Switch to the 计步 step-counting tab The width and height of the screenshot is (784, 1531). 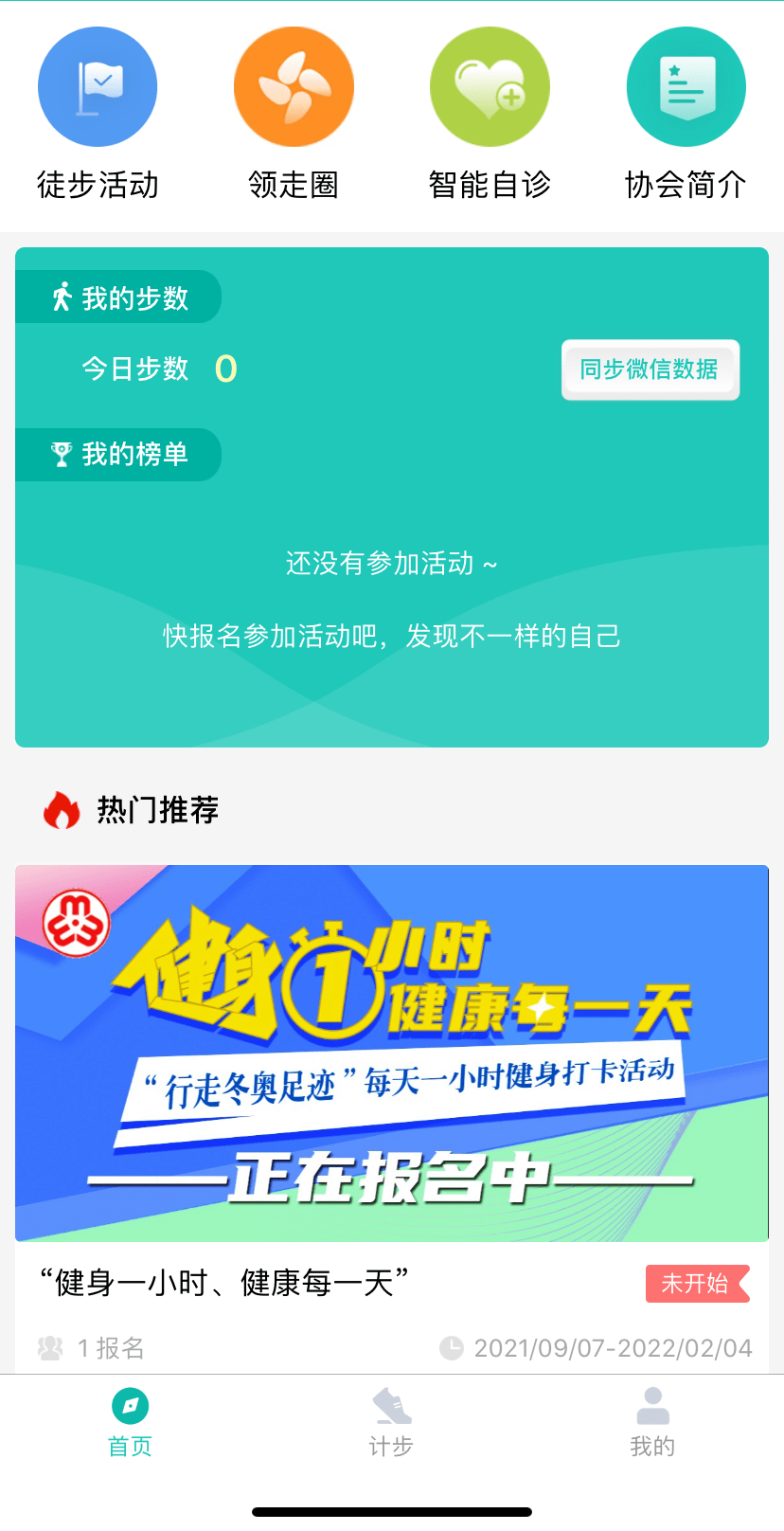(391, 1423)
